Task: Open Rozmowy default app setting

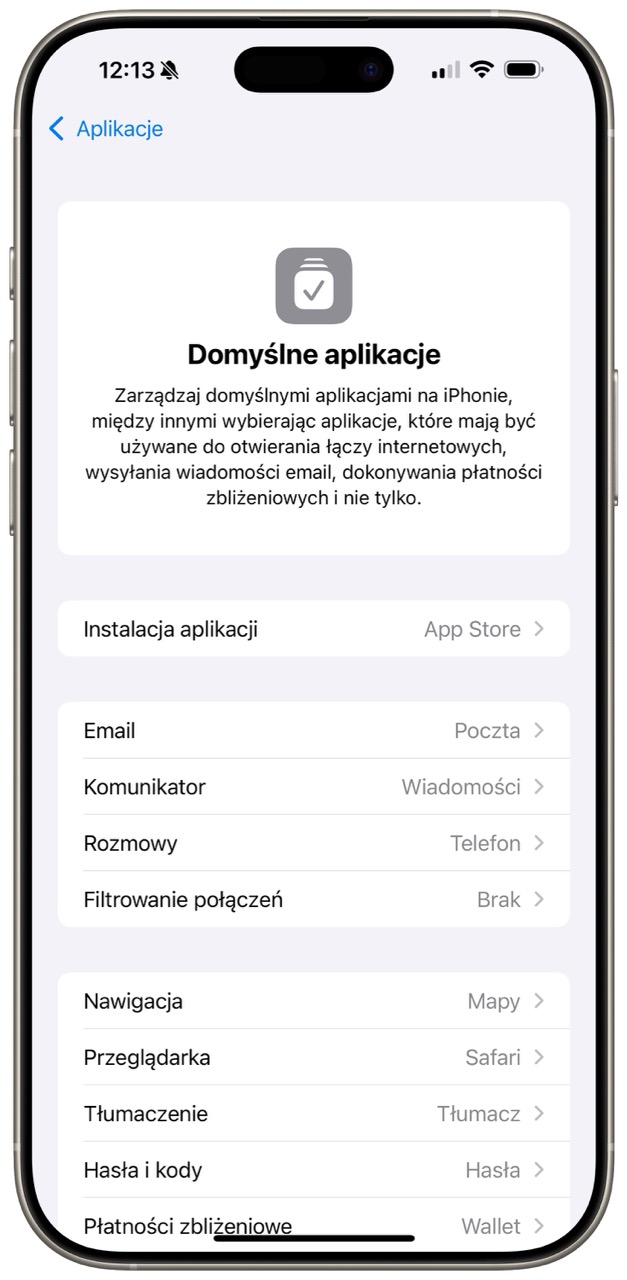Action: (314, 843)
